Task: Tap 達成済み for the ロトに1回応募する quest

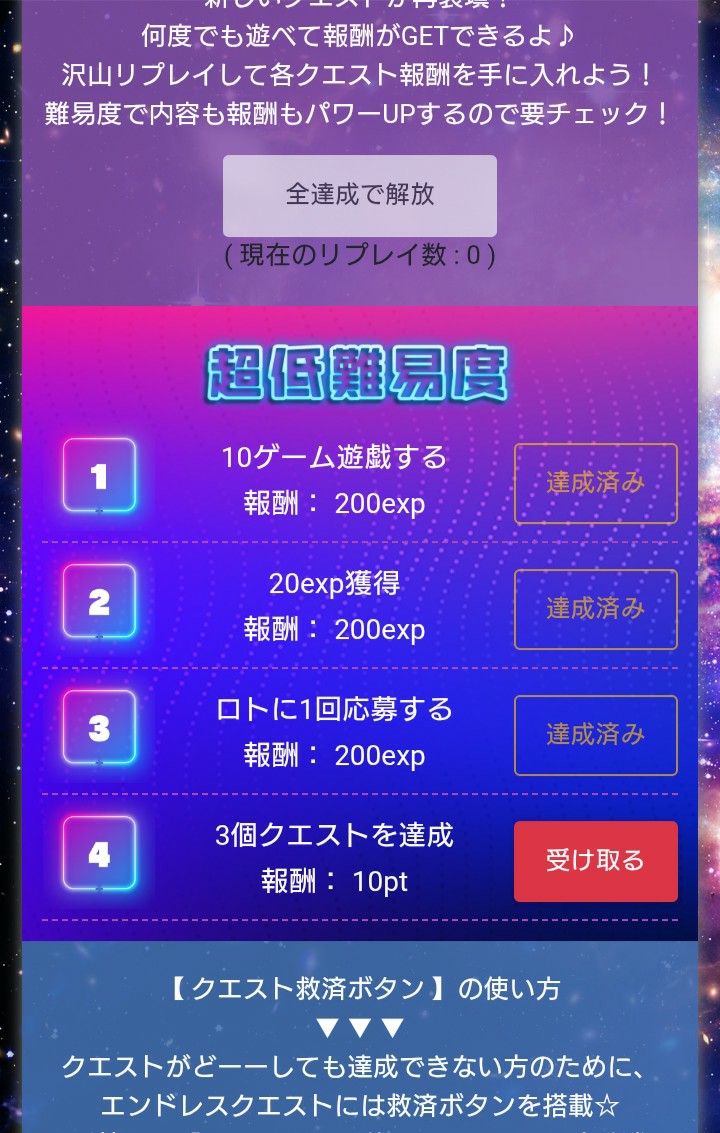Action: pos(595,735)
